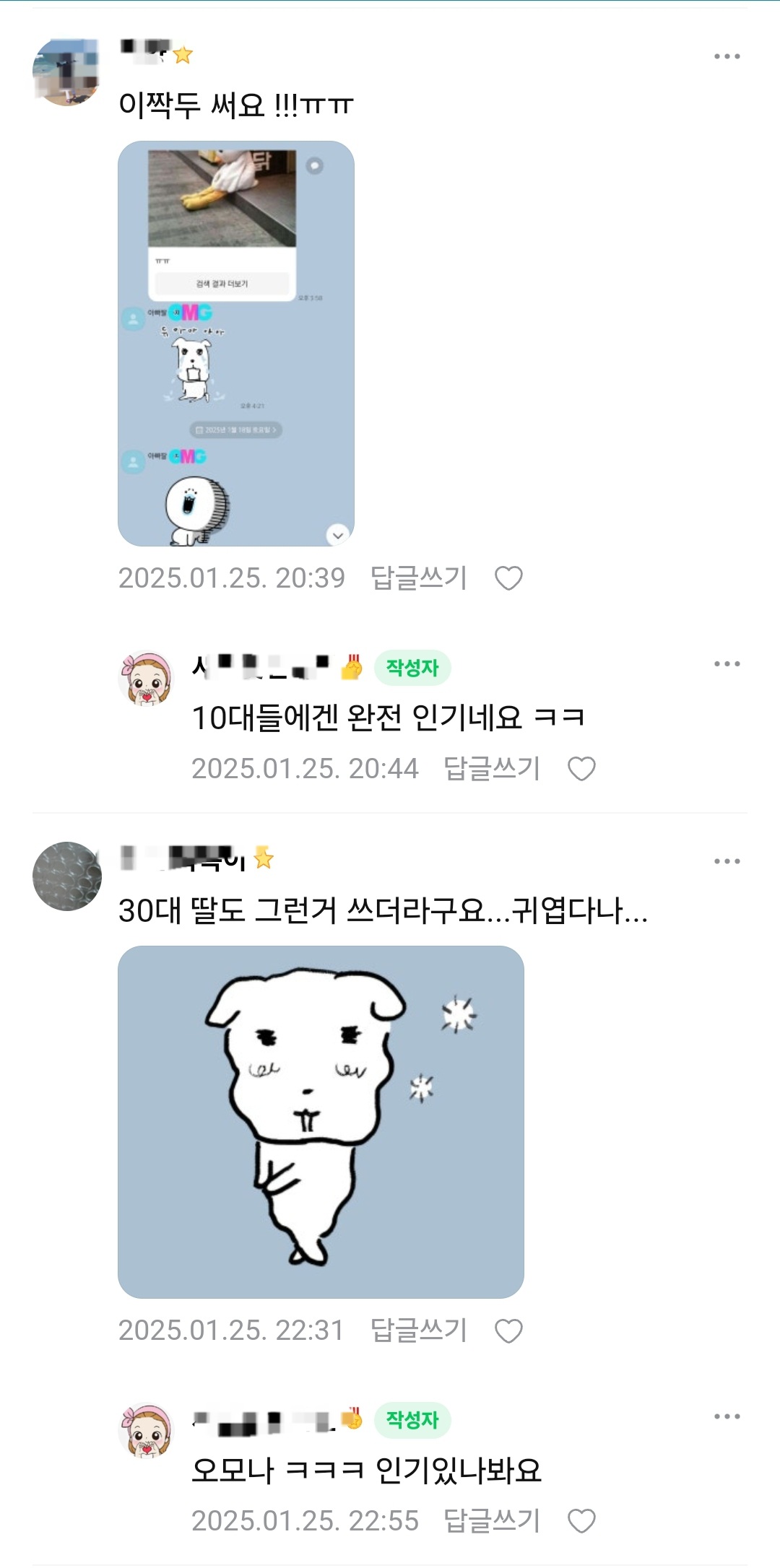The width and height of the screenshot is (780, 1568).
Task: Like the comment posted at 20:39
Action: [508, 578]
